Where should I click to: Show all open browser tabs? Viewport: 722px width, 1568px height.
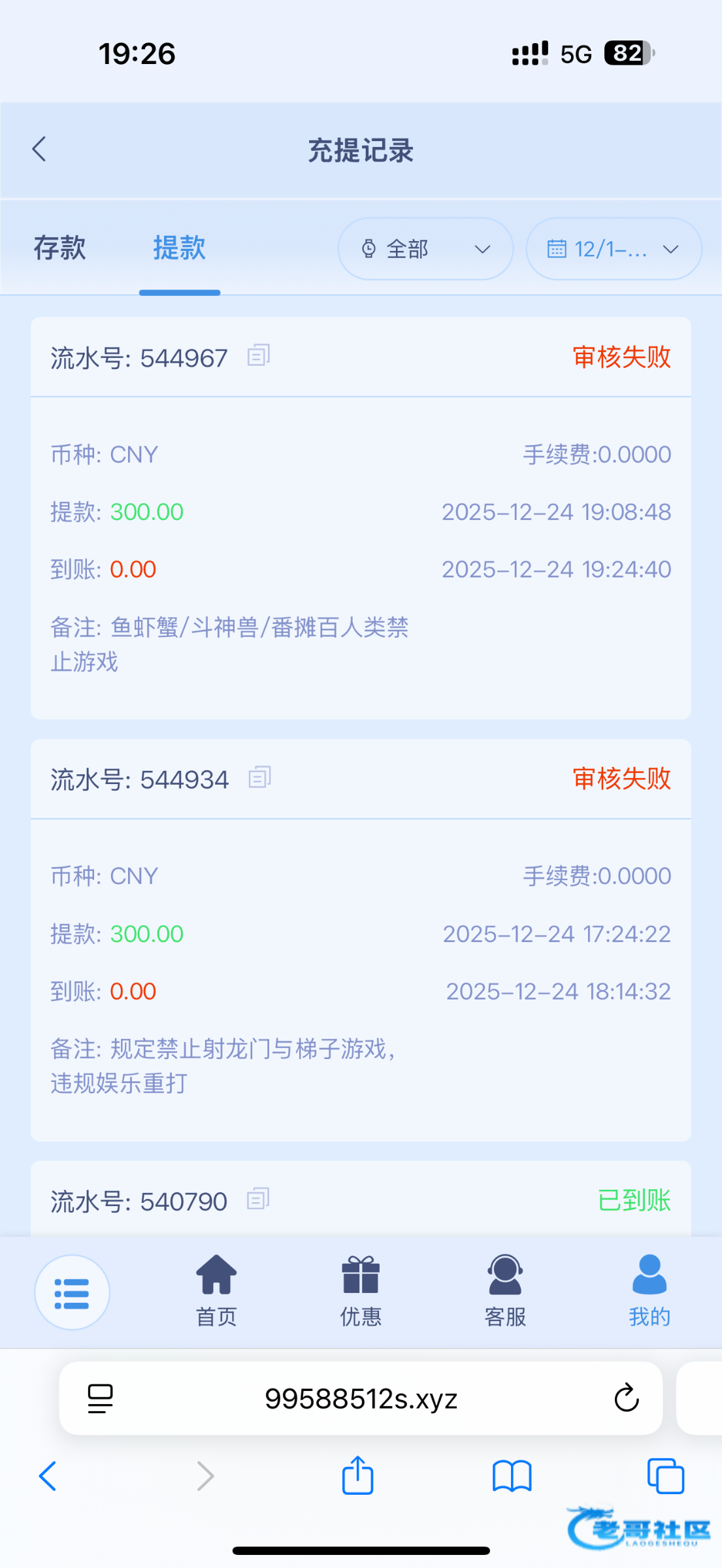665,1476
